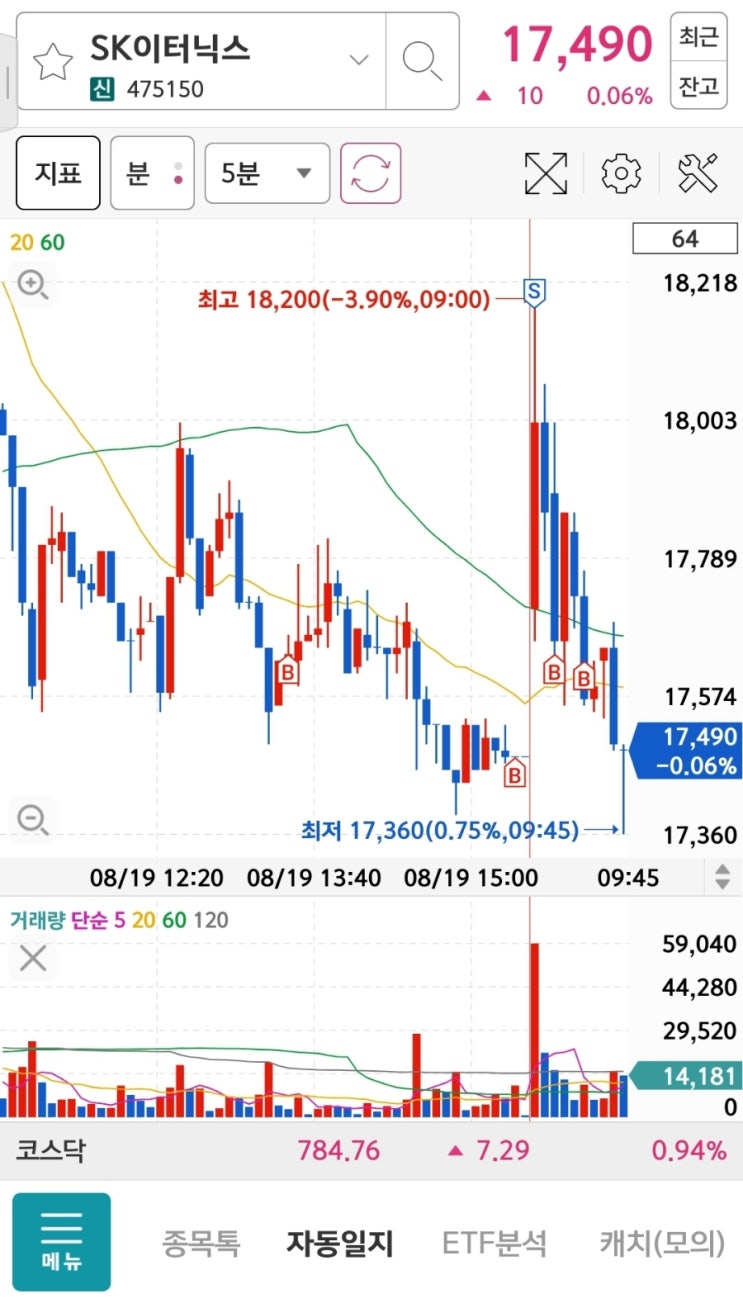Change chart period type via 분 button
Screen dimensions: 743x1303
point(152,173)
